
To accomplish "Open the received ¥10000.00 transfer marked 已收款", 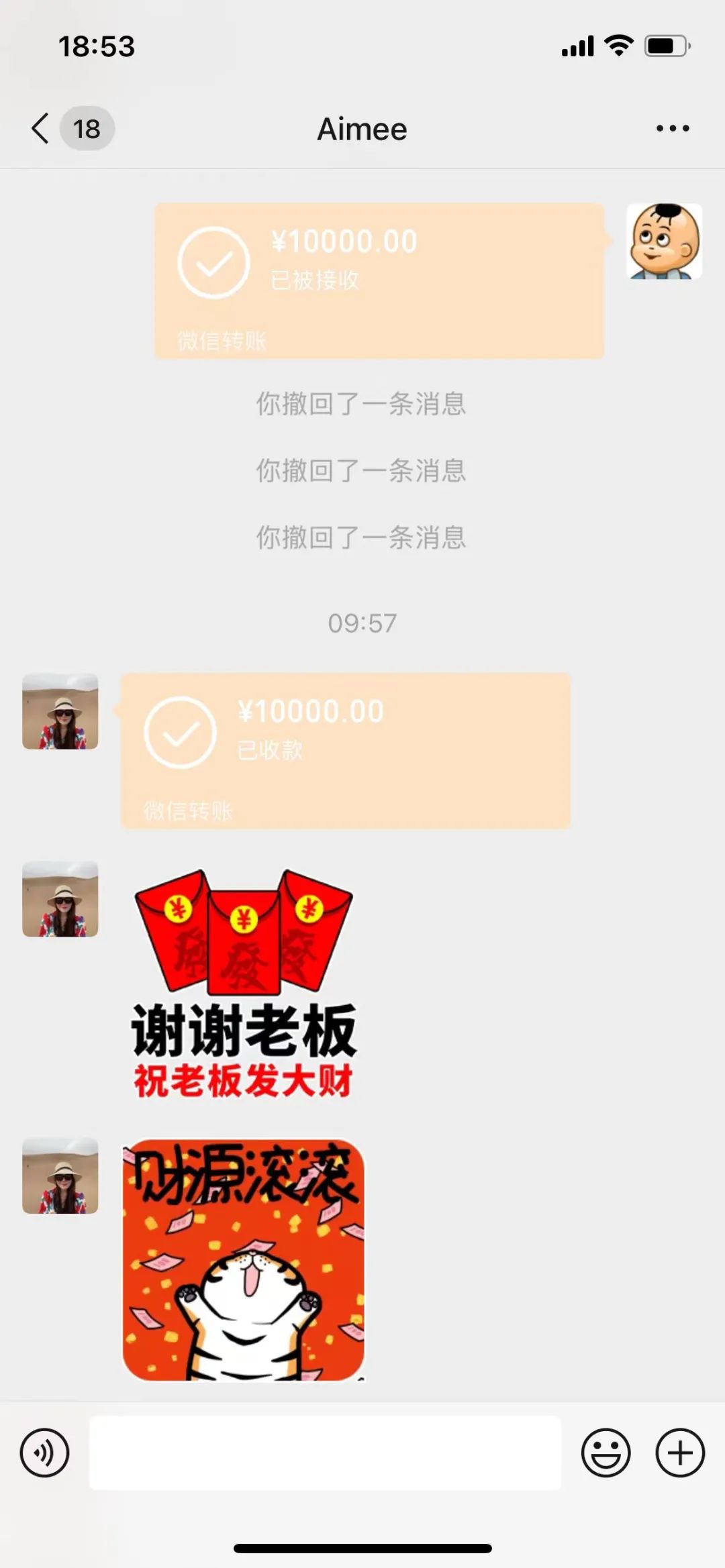I will pos(346,750).
